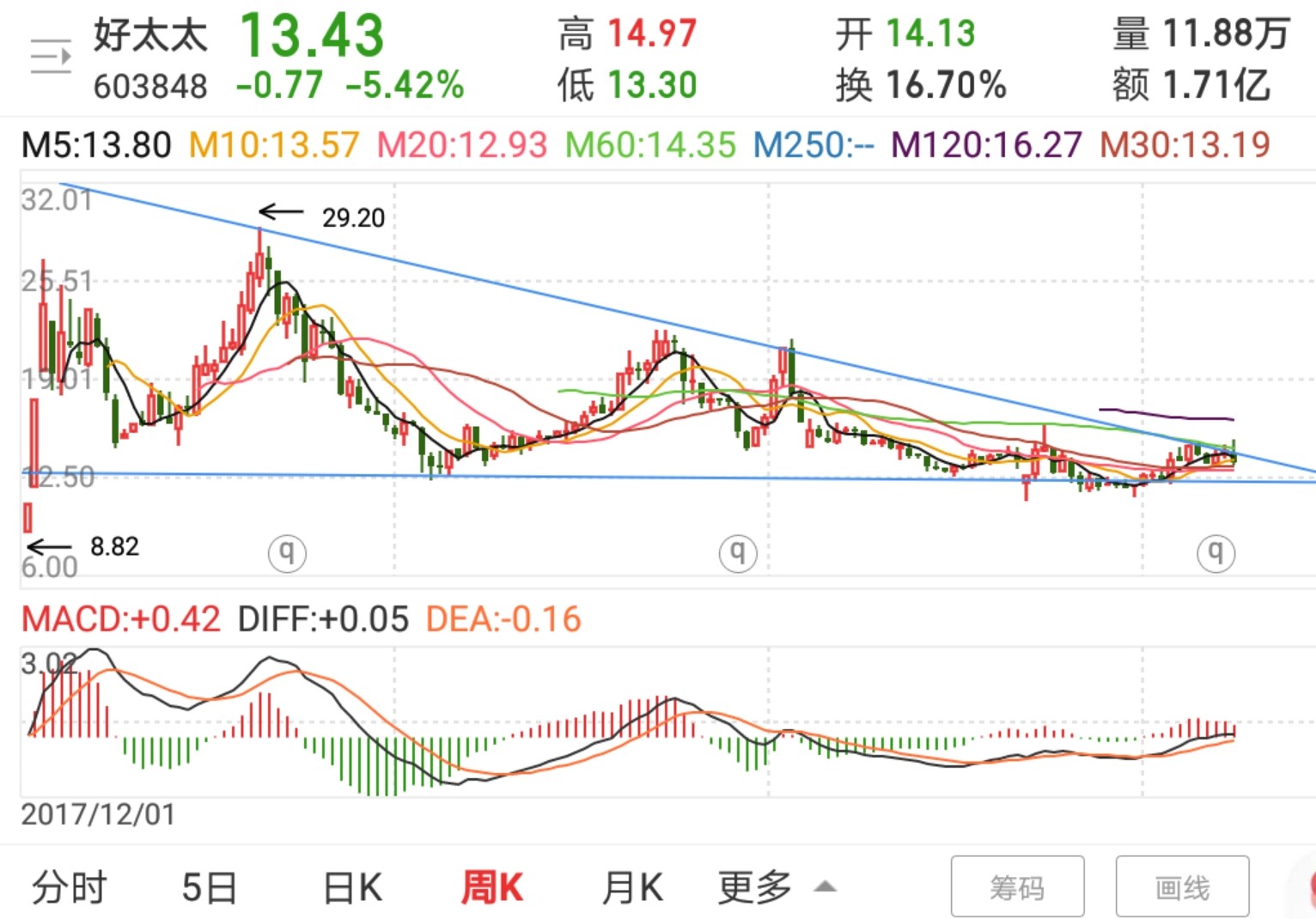The image size is (1316, 919).
Task: Expand the 更多 chart period options
Action: pos(775,888)
